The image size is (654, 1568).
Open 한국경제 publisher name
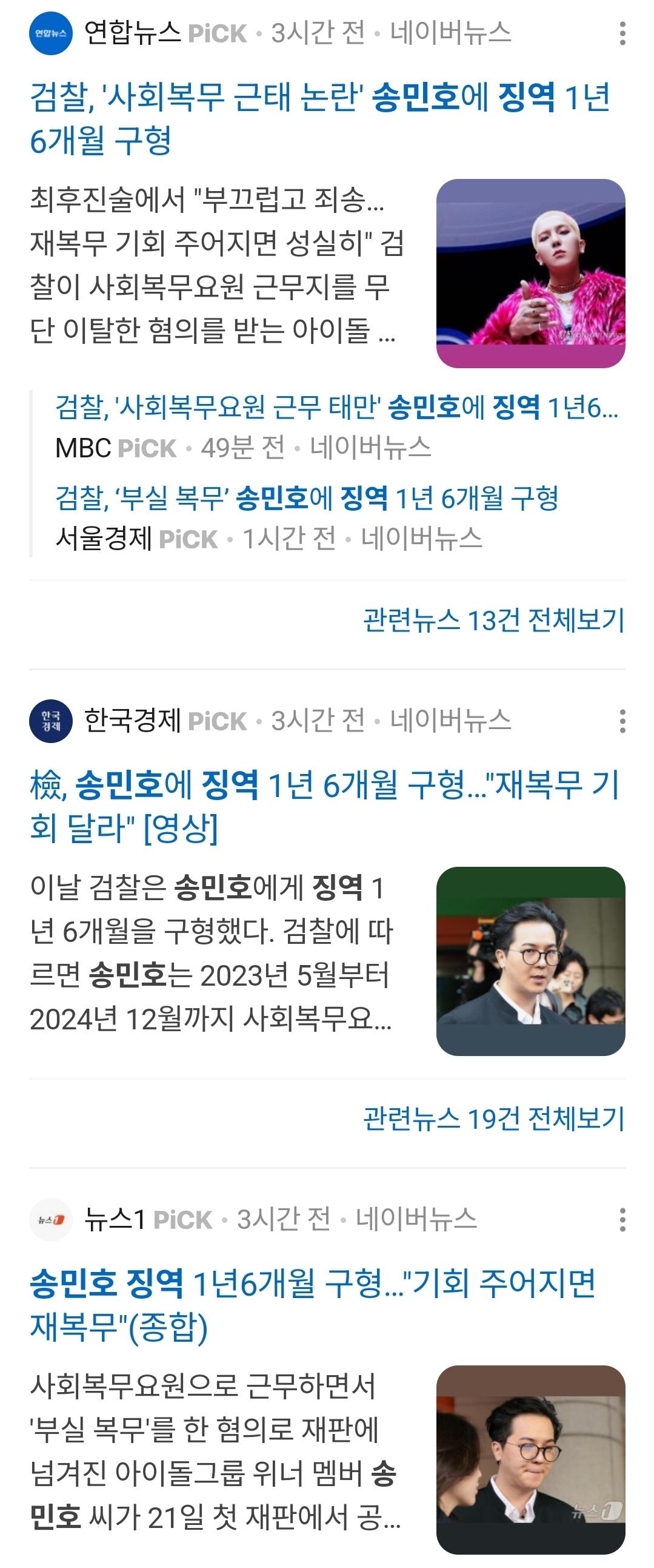[x=132, y=721]
